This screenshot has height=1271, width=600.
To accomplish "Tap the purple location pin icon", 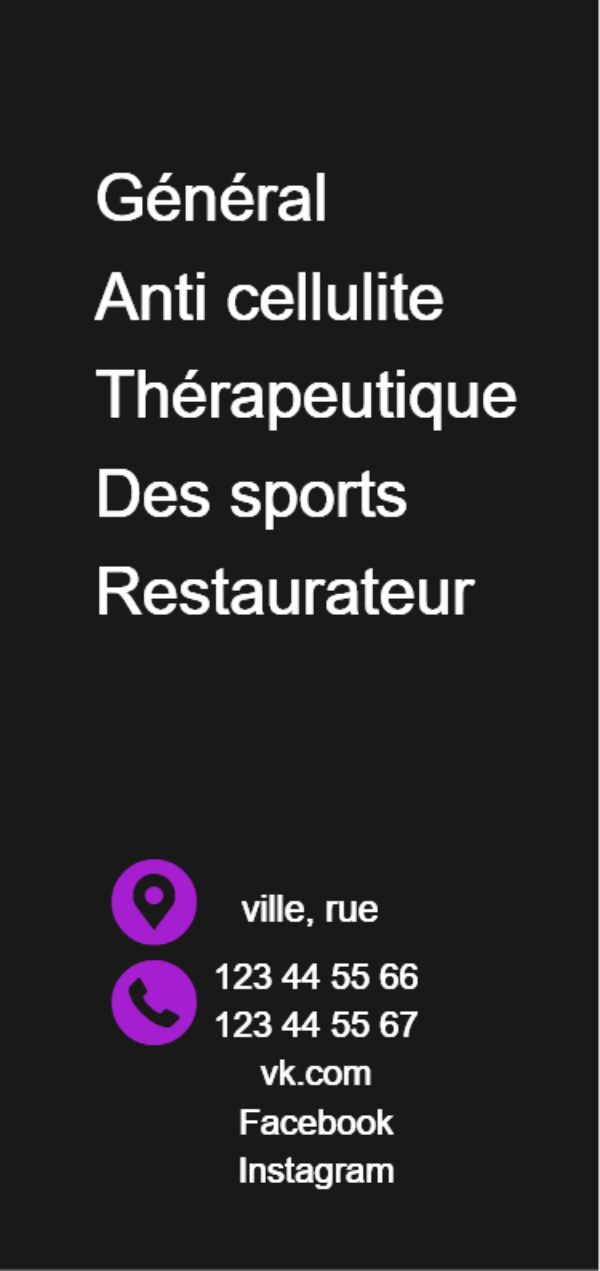I will click(153, 902).
